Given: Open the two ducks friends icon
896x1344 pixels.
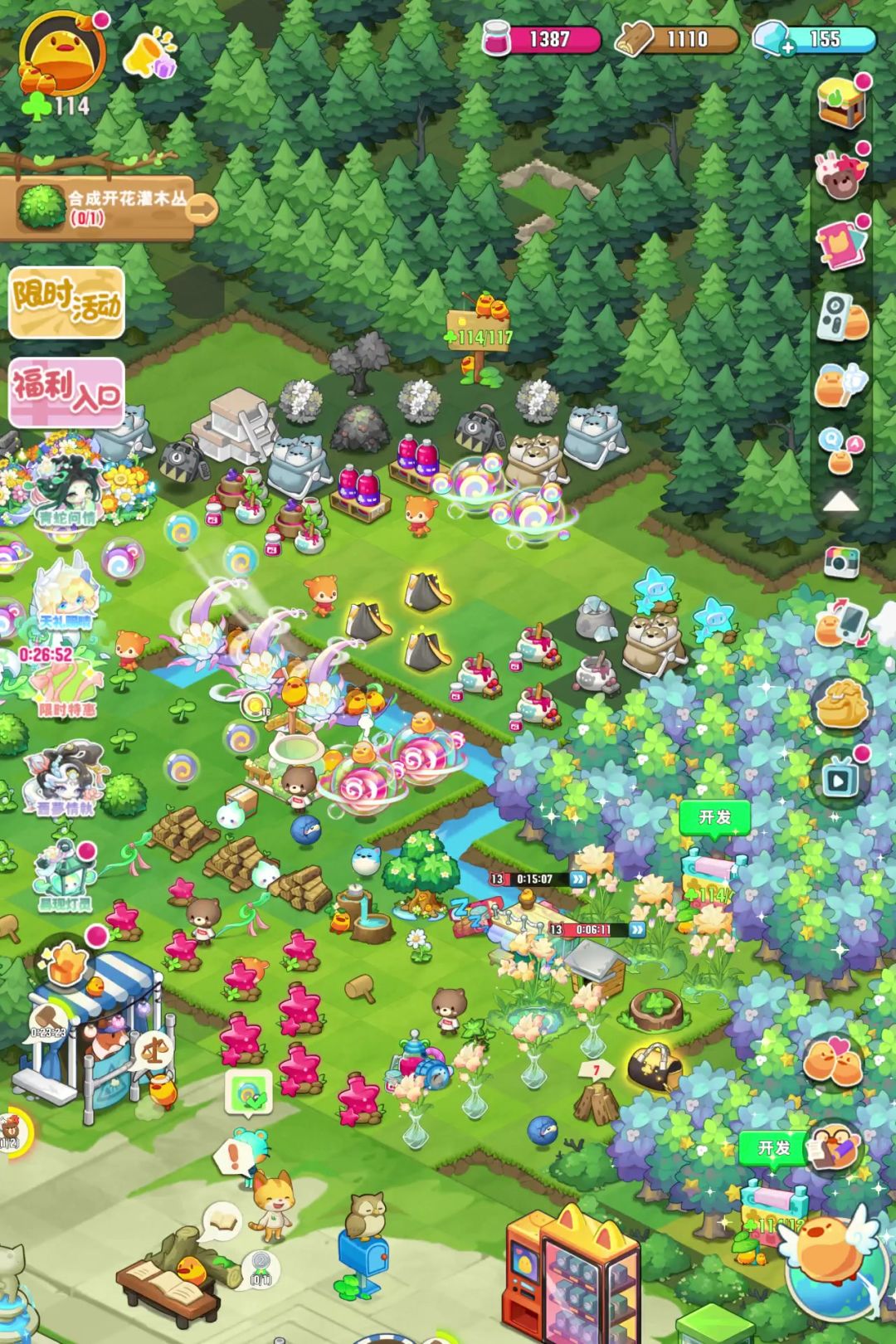Looking at the screenshot, I should pyautogui.click(x=832, y=1062).
